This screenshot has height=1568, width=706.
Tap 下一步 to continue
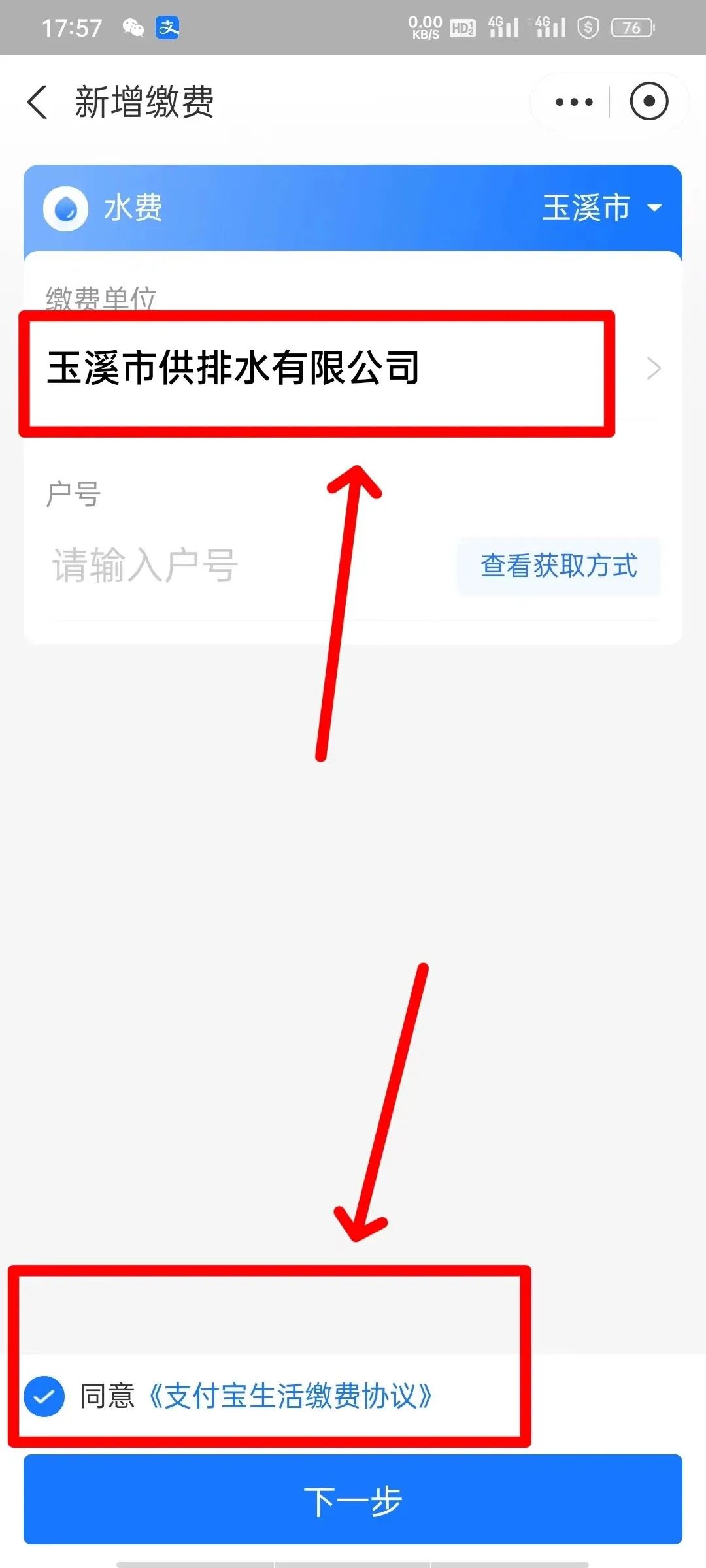click(x=353, y=1500)
